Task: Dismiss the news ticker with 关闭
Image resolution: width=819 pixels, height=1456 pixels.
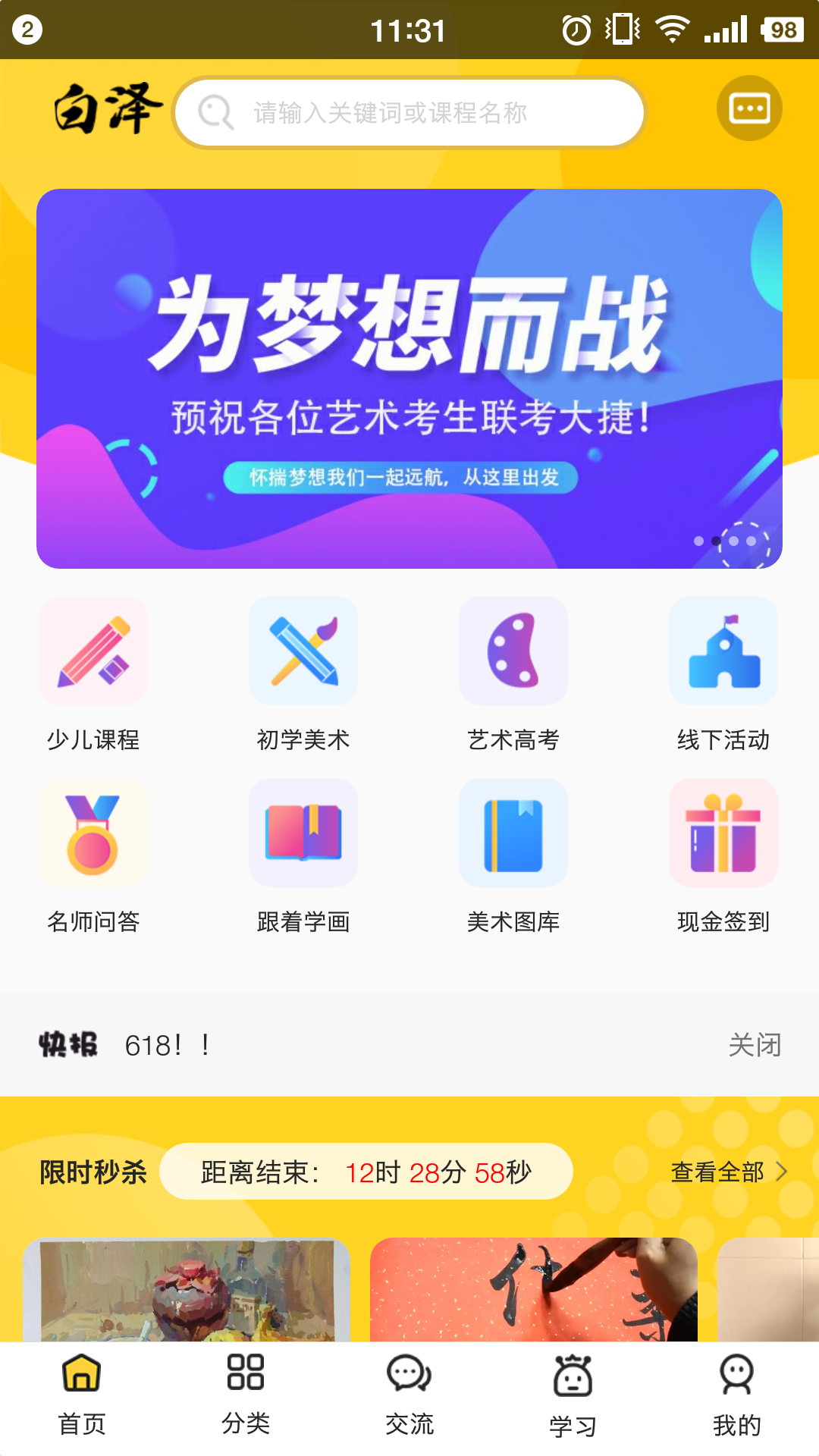Action: click(x=754, y=1045)
